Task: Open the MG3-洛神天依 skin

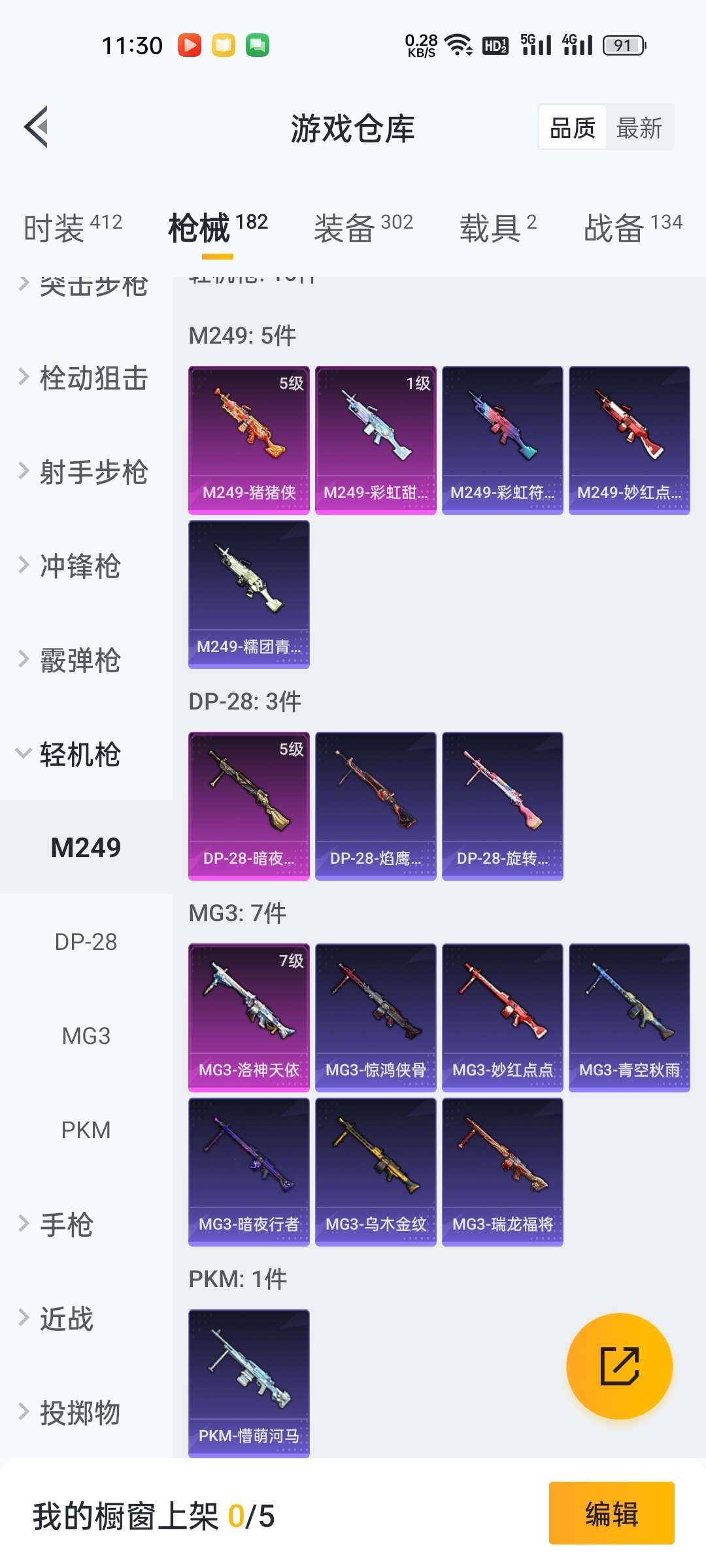Action: [248, 1017]
